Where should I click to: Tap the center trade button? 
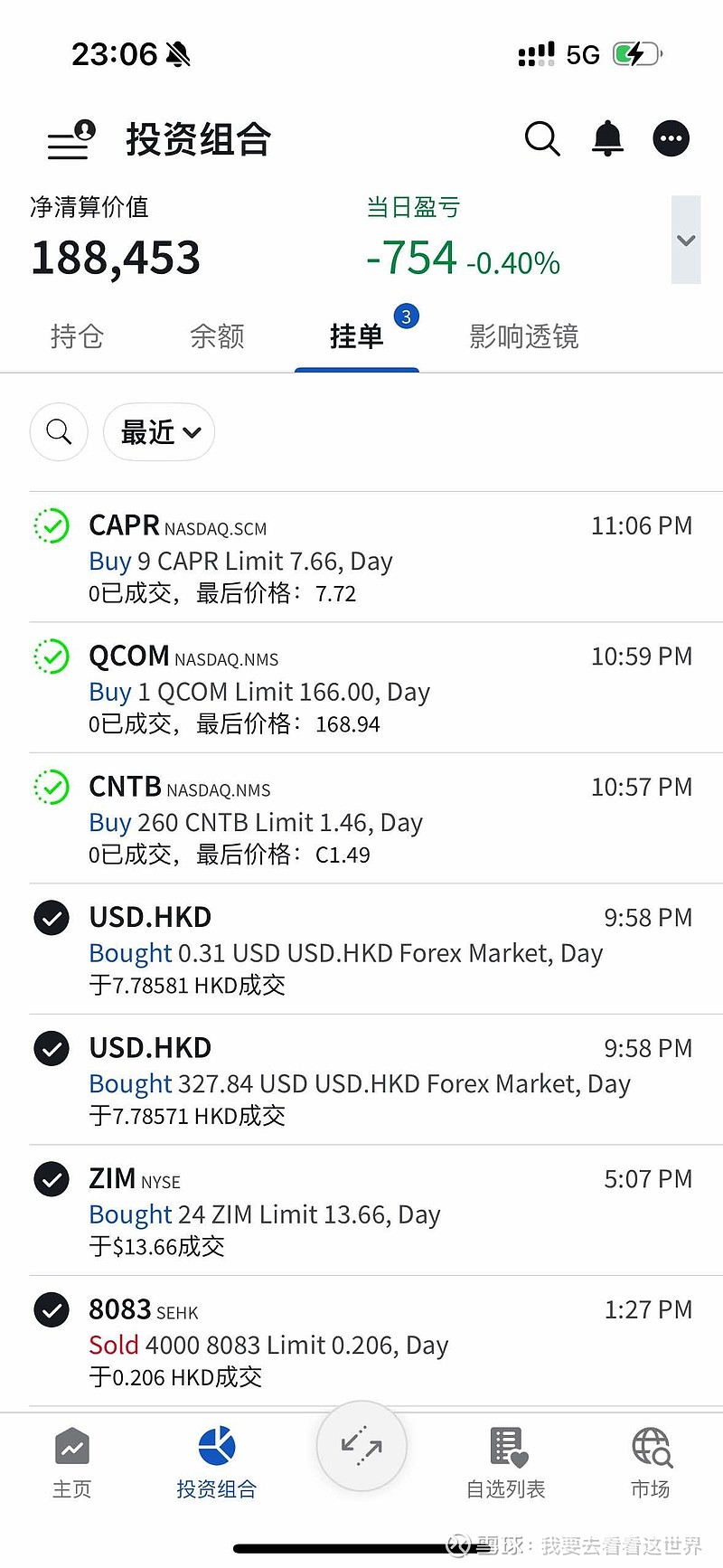click(361, 1446)
